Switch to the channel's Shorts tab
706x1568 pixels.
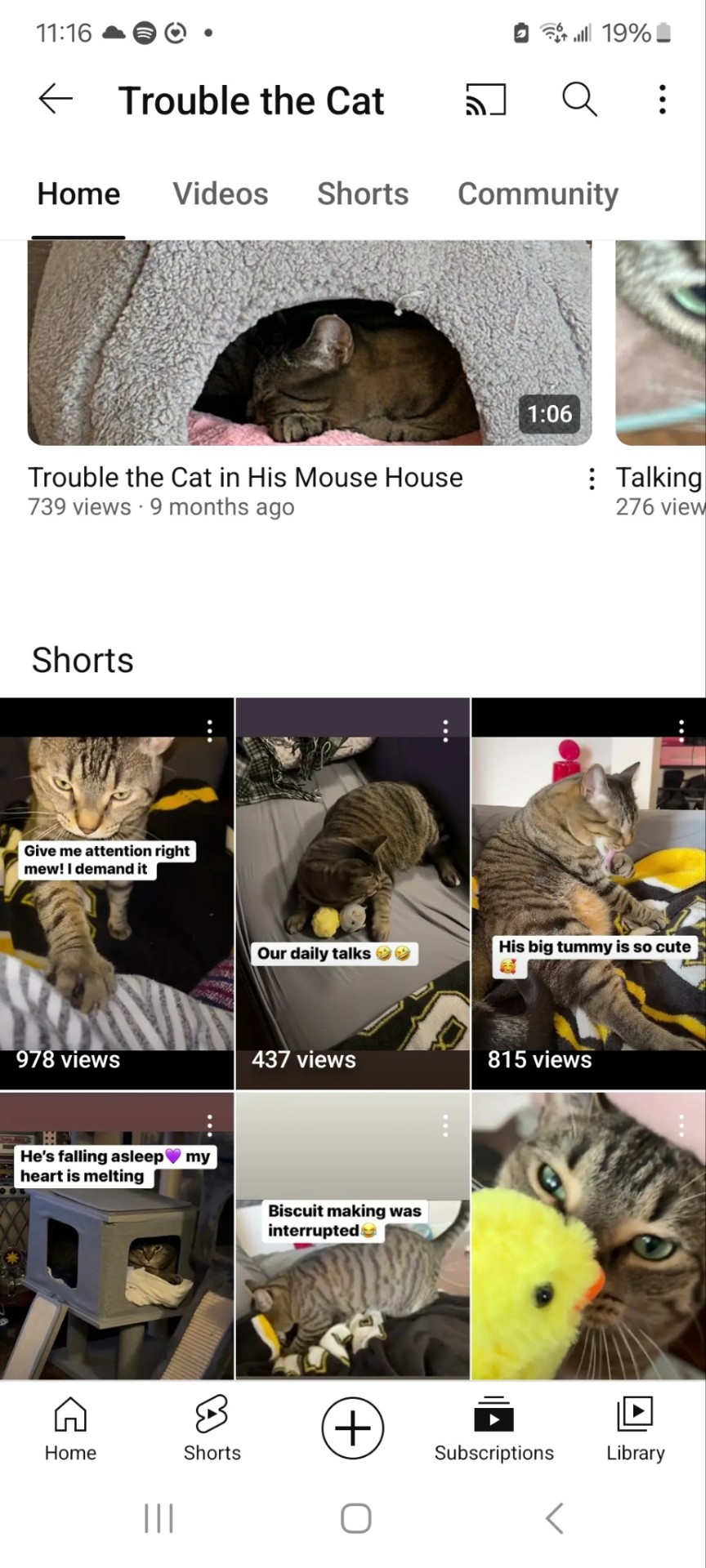pyautogui.click(x=363, y=194)
